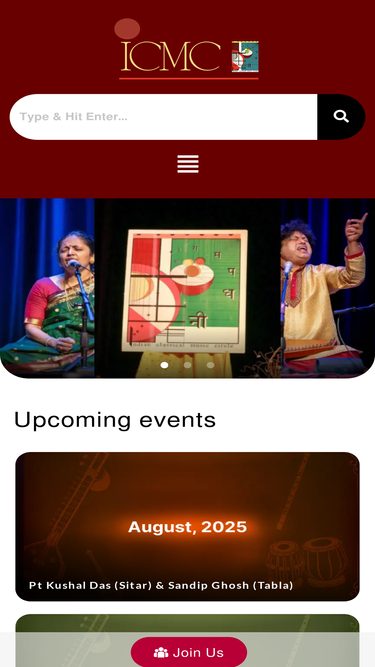Select the third carousel dot
This screenshot has width=375, height=667.
pos(210,365)
